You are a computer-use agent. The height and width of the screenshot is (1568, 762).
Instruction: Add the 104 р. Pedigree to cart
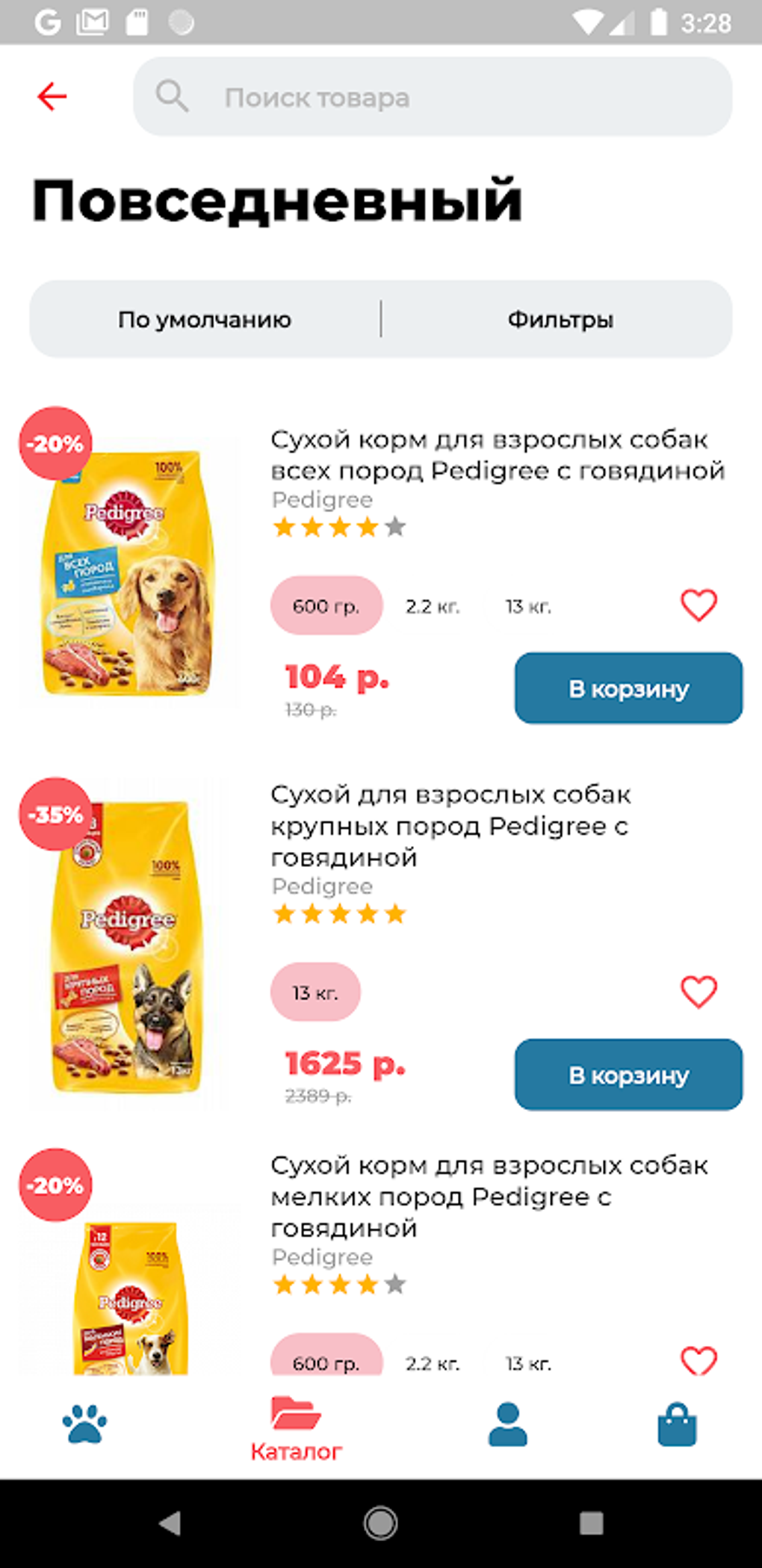[628, 688]
